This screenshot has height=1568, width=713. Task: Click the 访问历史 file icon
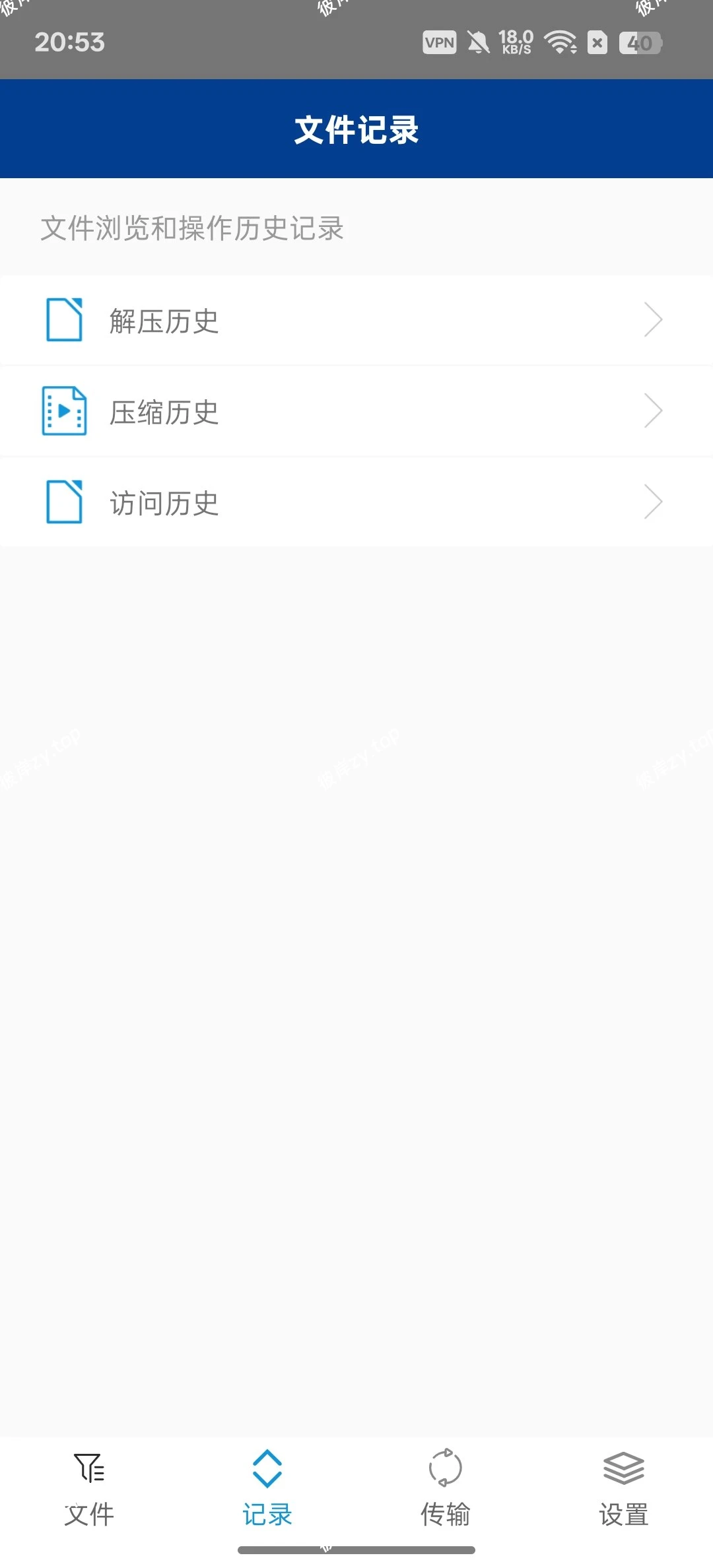pyautogui.click(x=63, y=502)
